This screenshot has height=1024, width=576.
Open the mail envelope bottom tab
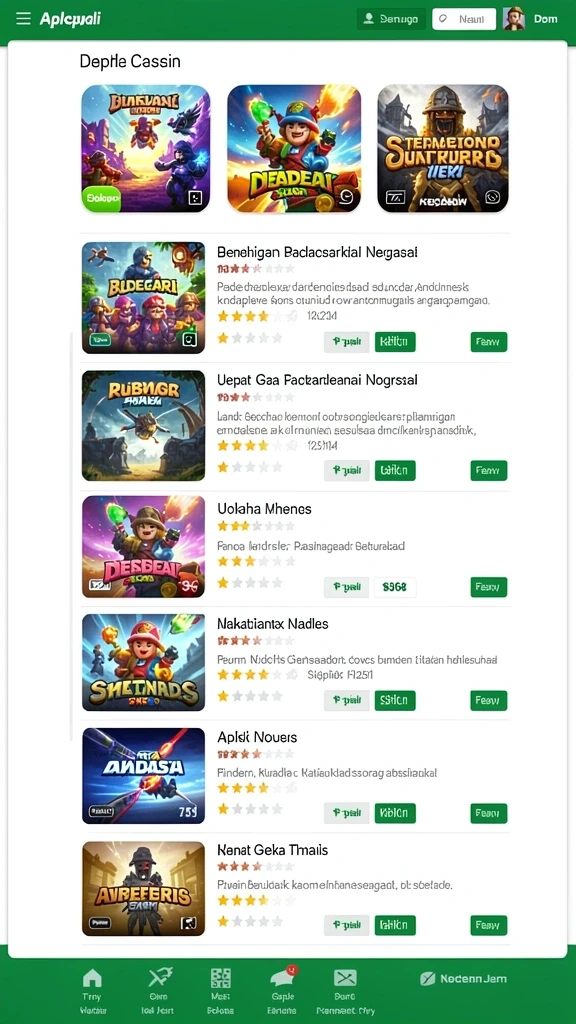click(345, 991)
